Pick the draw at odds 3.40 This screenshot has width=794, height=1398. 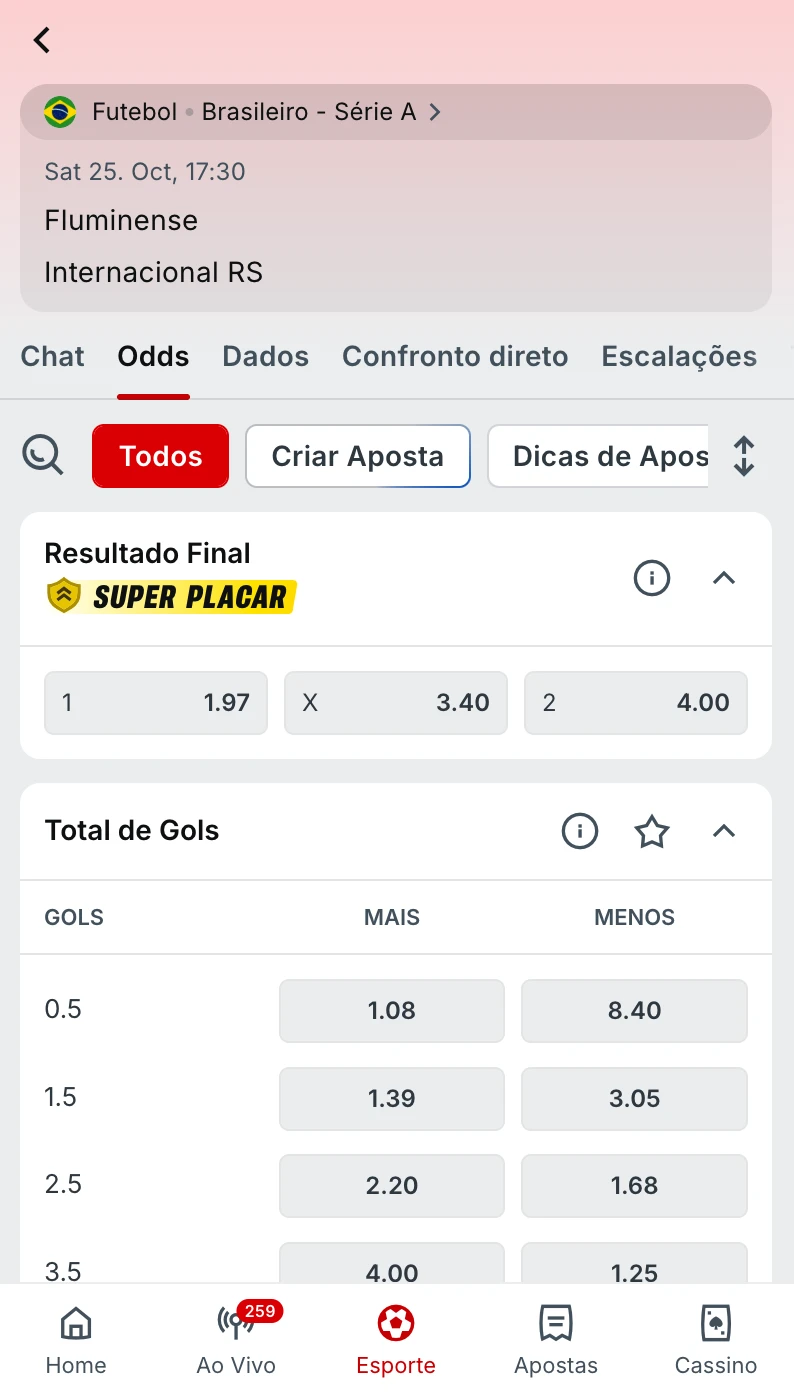tap(396, 703)
